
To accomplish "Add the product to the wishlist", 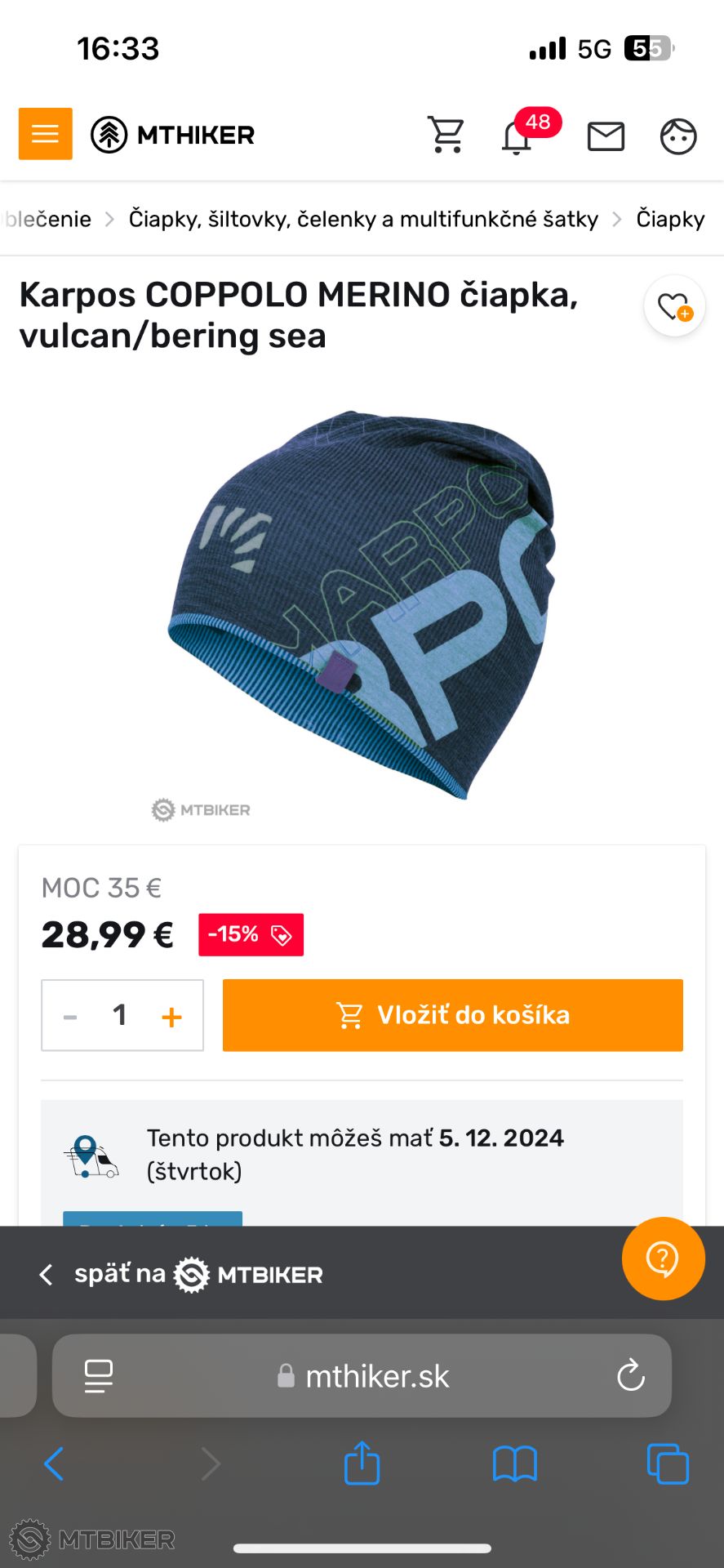I will pos(674,307).
